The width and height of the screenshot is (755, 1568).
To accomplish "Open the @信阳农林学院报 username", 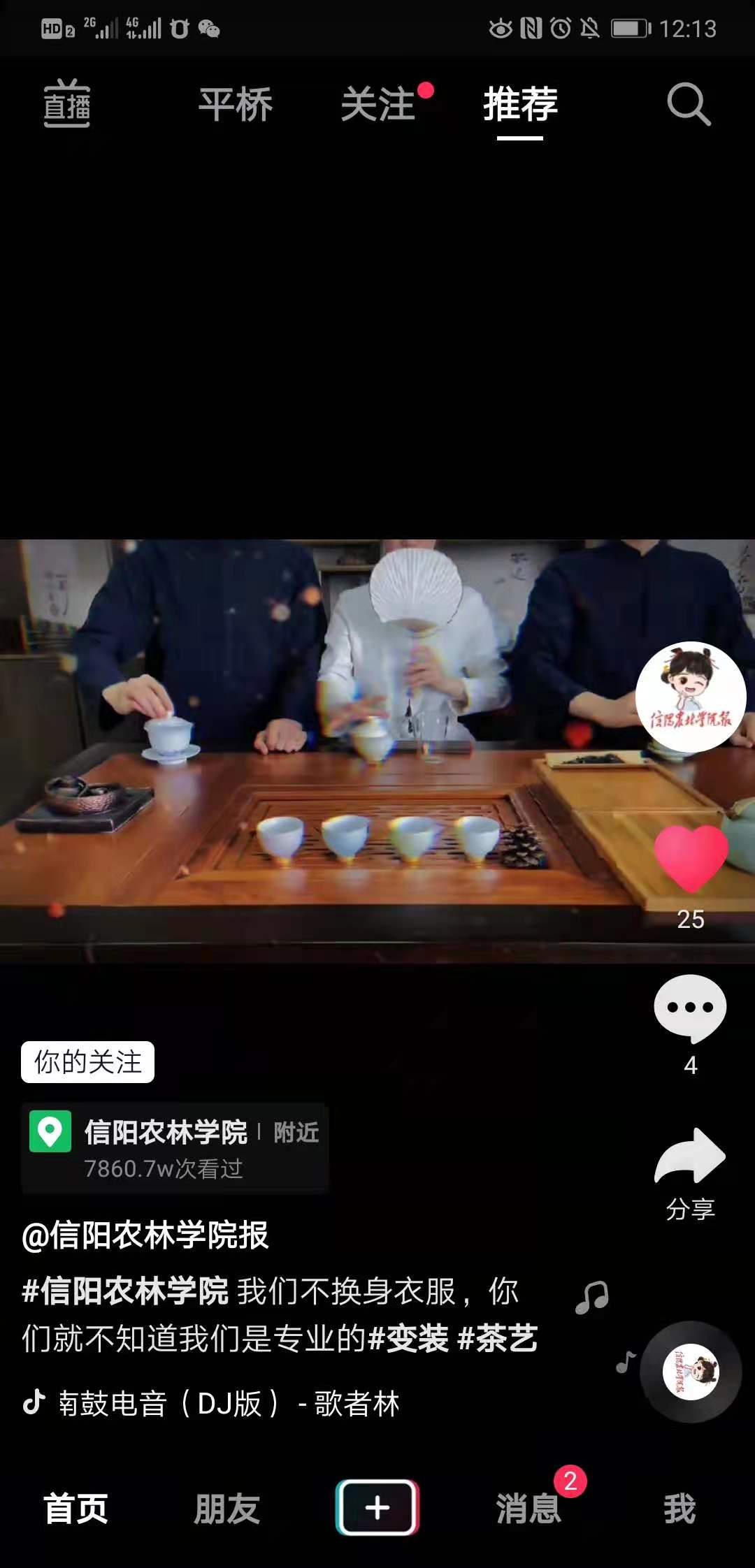I will tap(145, 1235).
